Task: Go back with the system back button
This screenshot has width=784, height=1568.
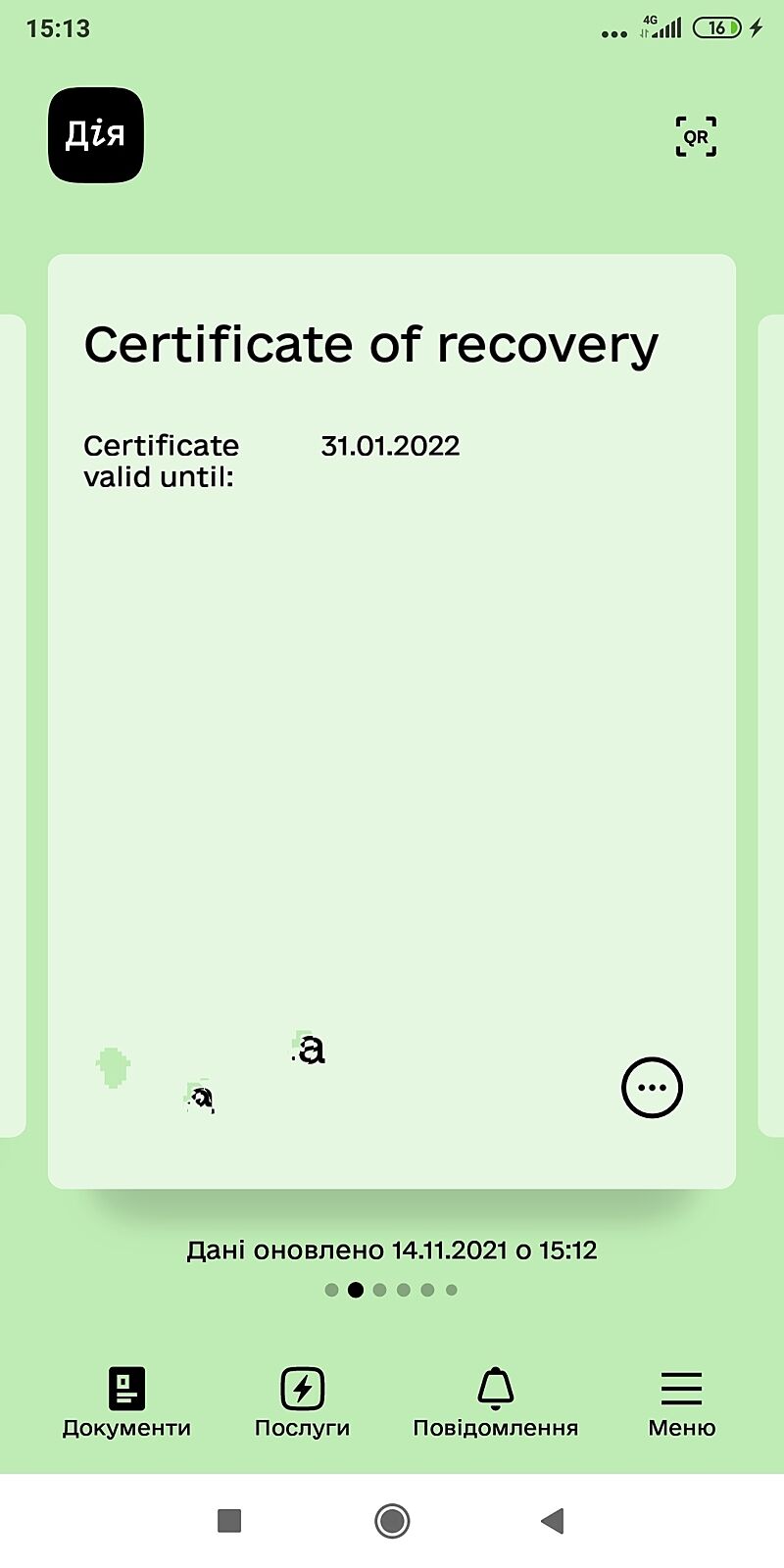Action: tap(553, 1520)
